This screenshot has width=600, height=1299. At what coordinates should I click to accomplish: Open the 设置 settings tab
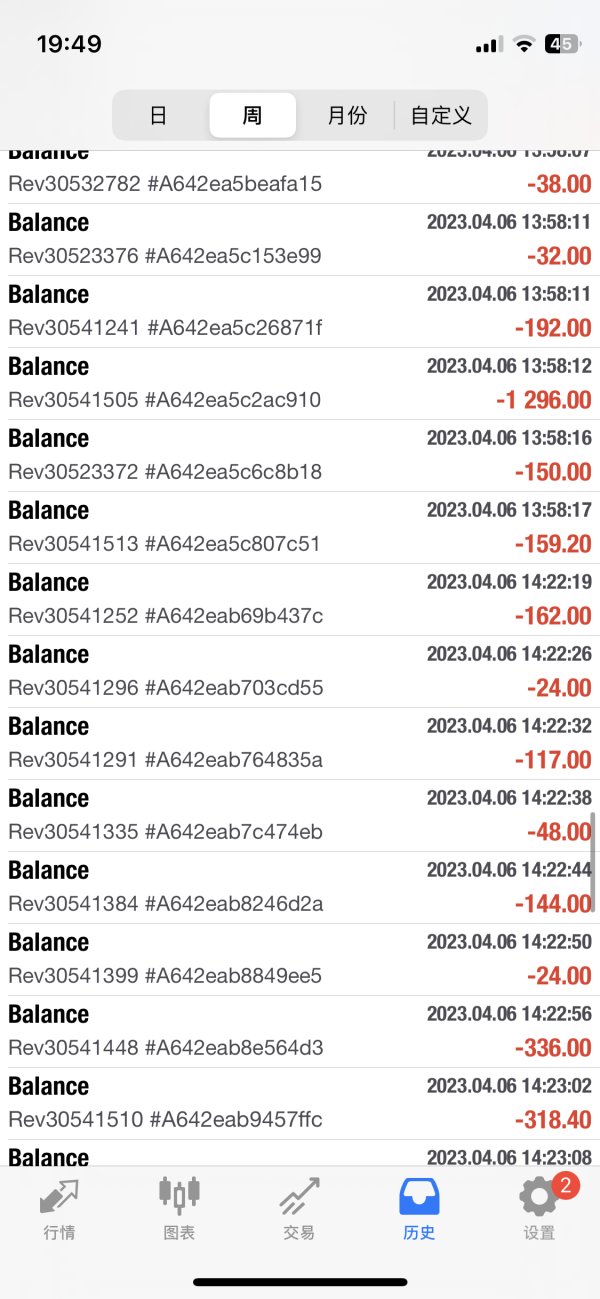539,1208
